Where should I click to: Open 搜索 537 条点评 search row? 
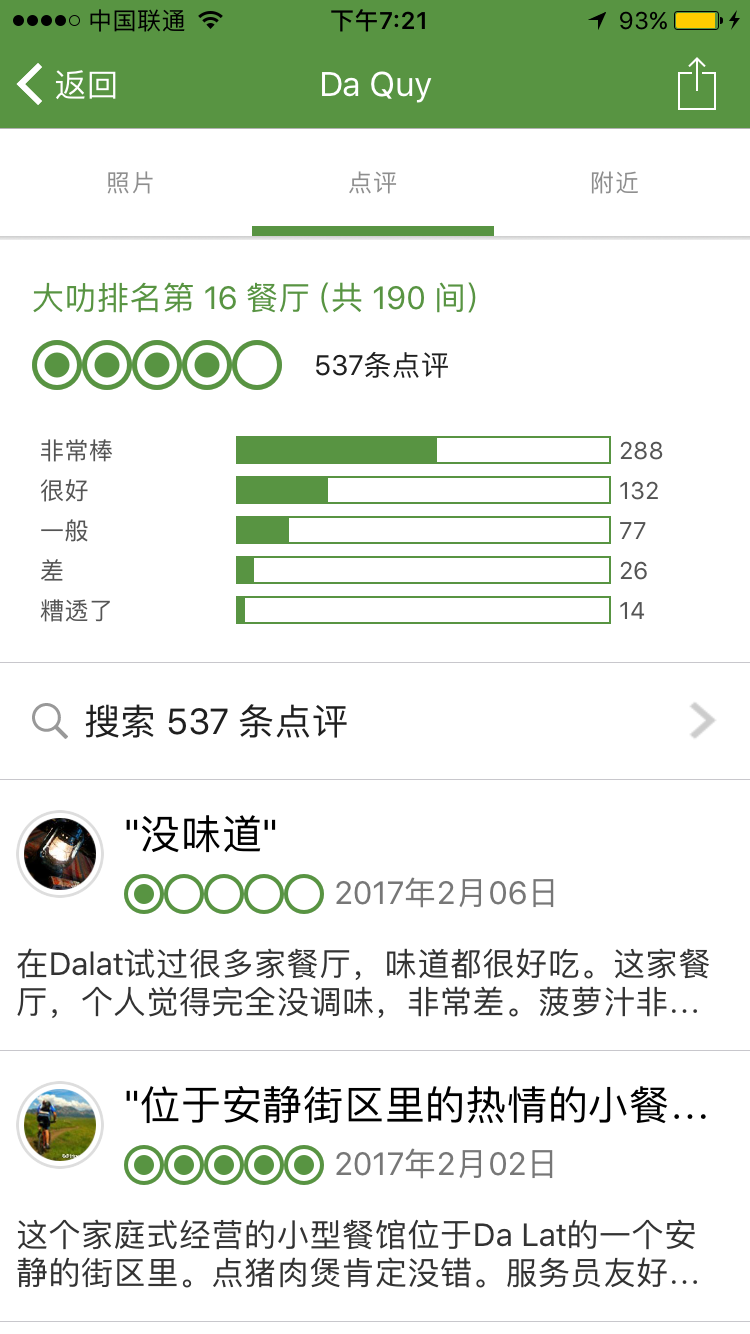click(375, 721)
